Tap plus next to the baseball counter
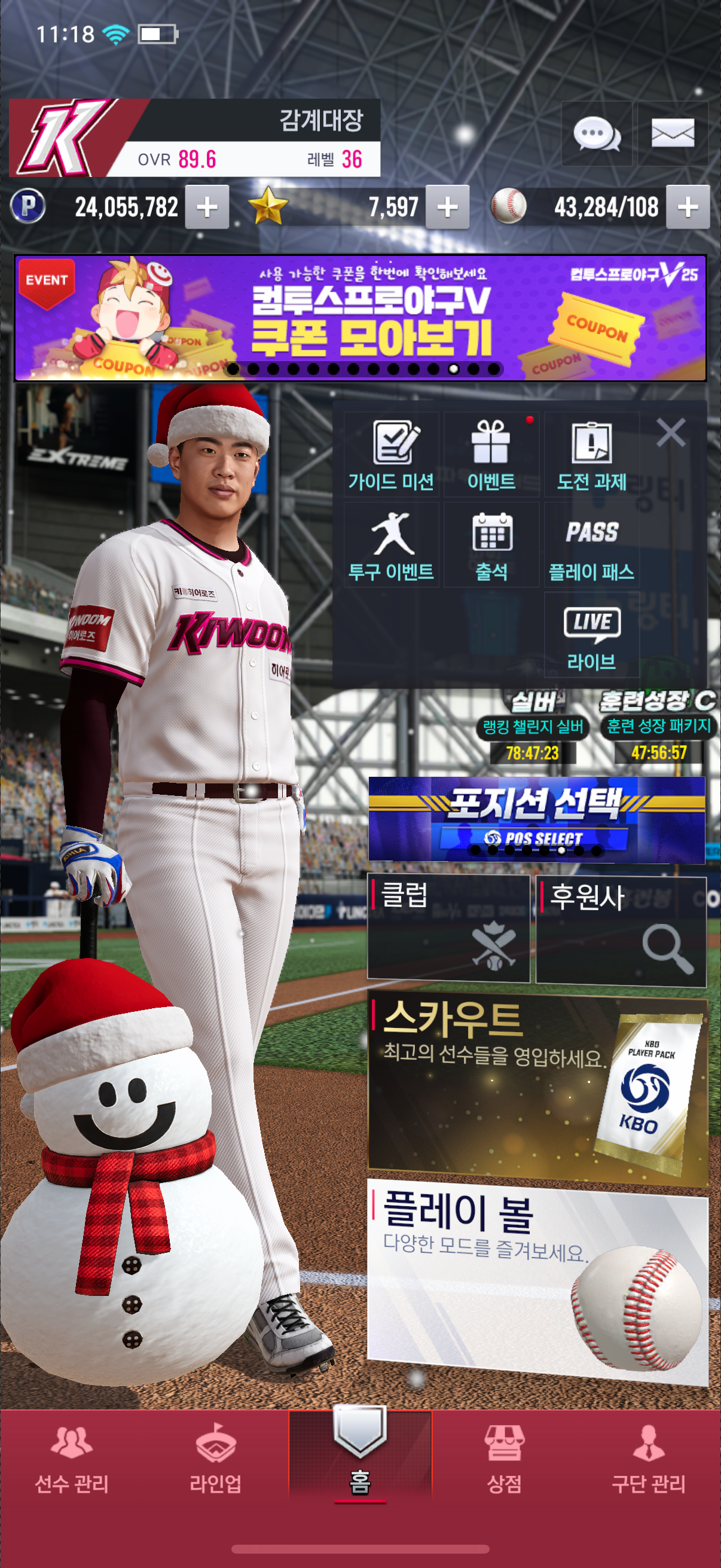The width and height of the screenshot is (721, 1568). point(688,208)
